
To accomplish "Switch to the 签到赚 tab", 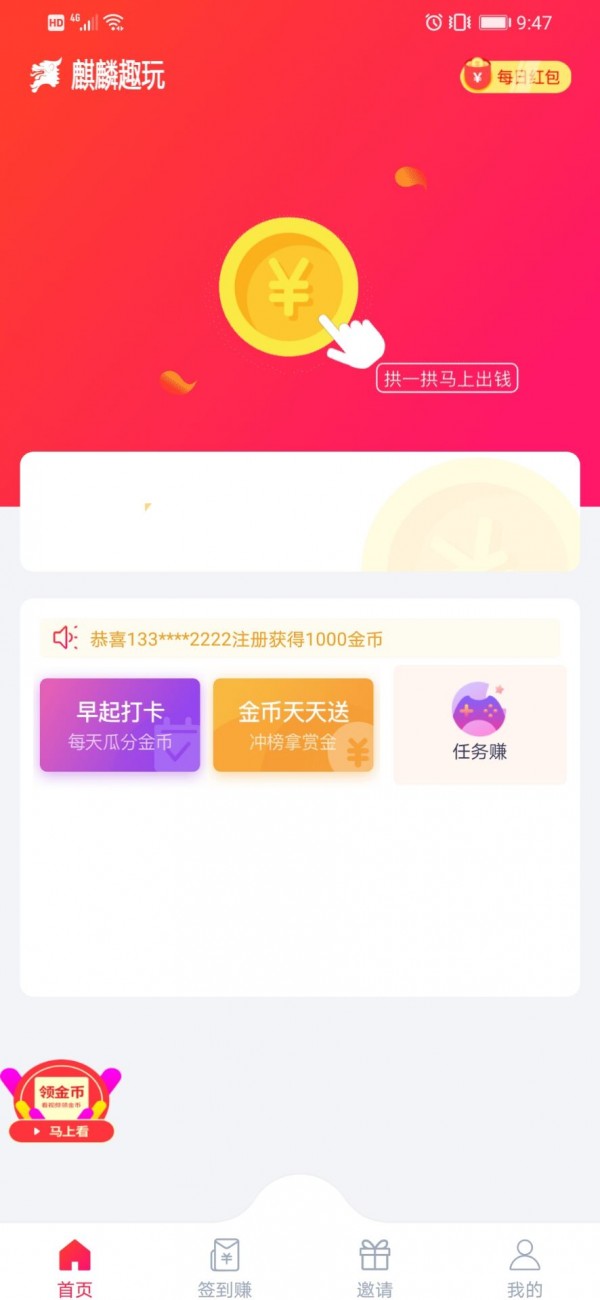I will (x=225, y=1268).
